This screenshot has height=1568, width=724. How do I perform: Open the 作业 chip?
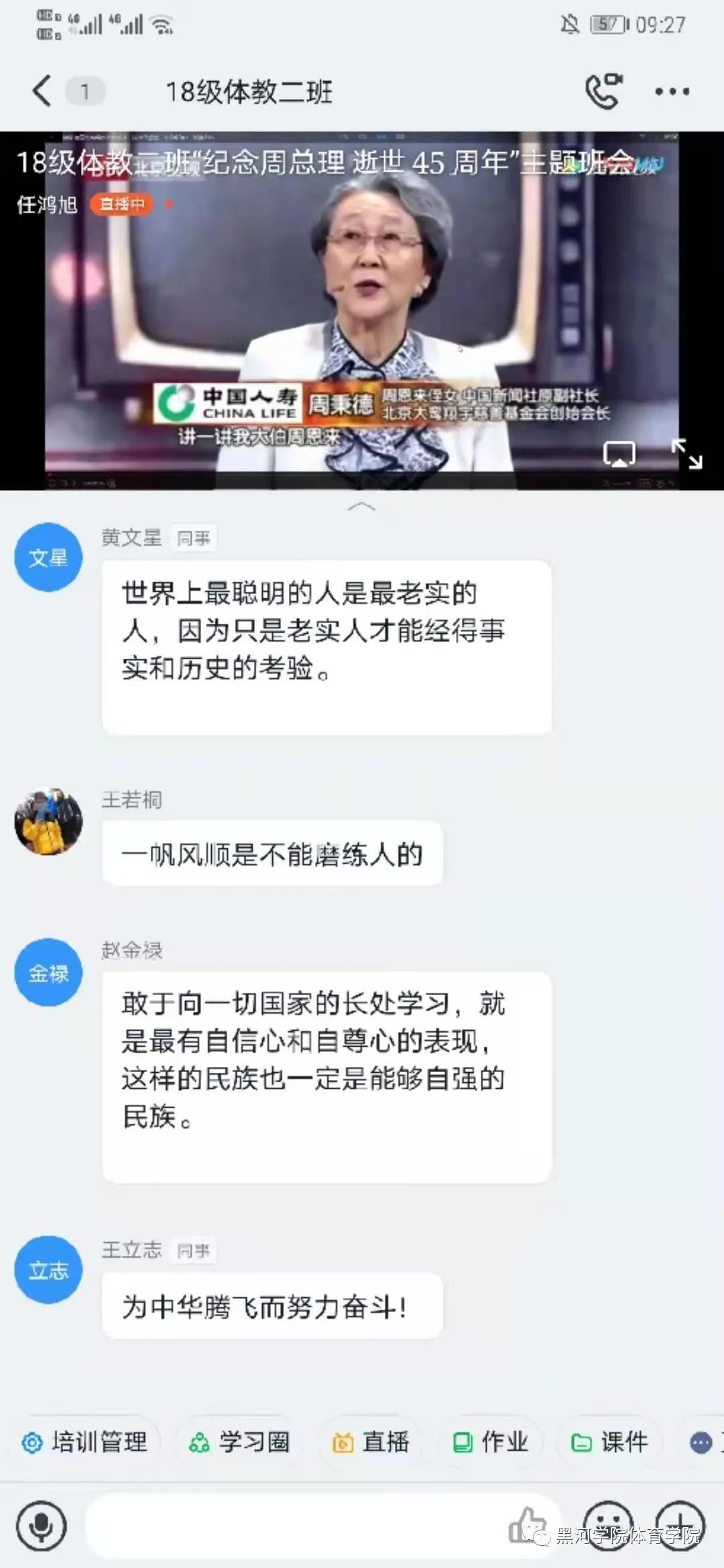point(491,1442)
